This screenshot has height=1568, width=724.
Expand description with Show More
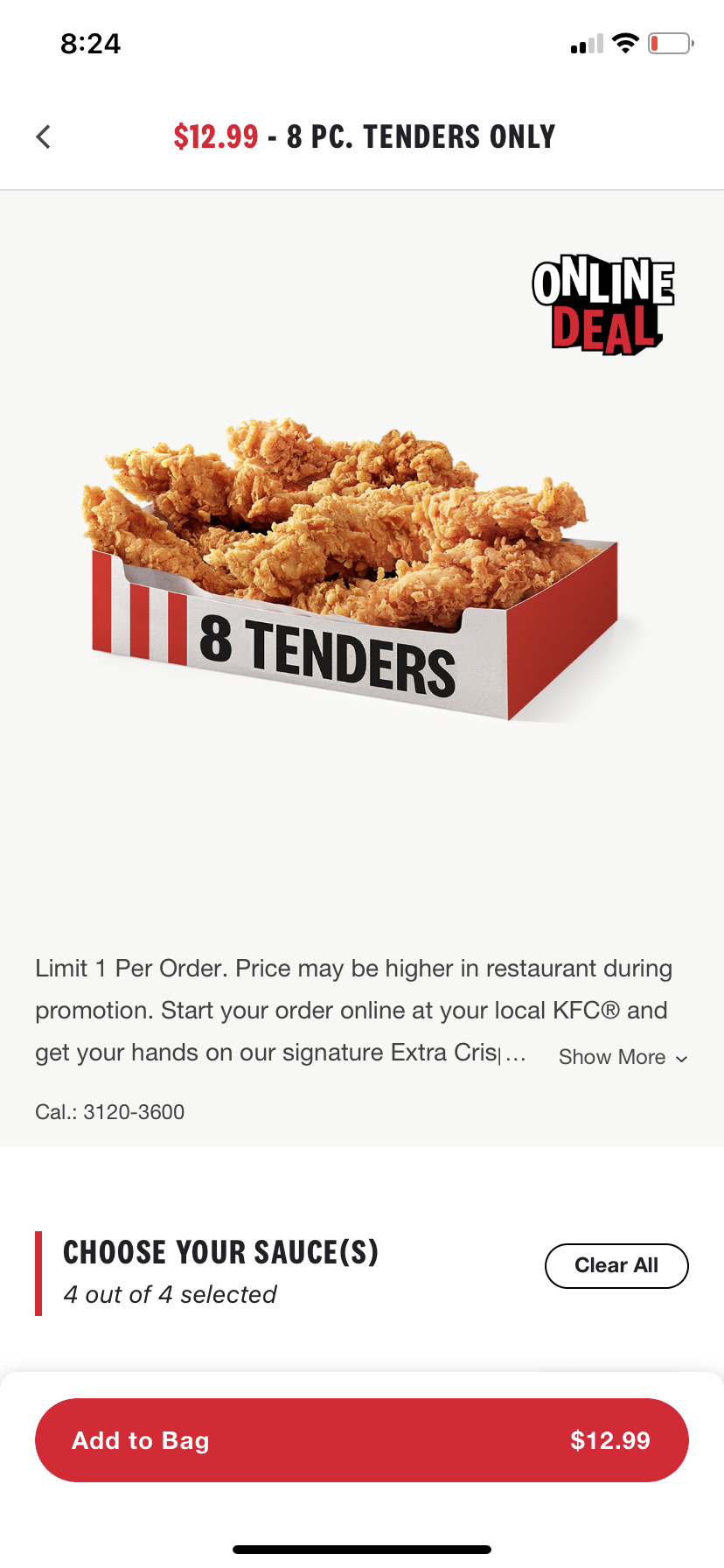click(x=623, y=1057)
